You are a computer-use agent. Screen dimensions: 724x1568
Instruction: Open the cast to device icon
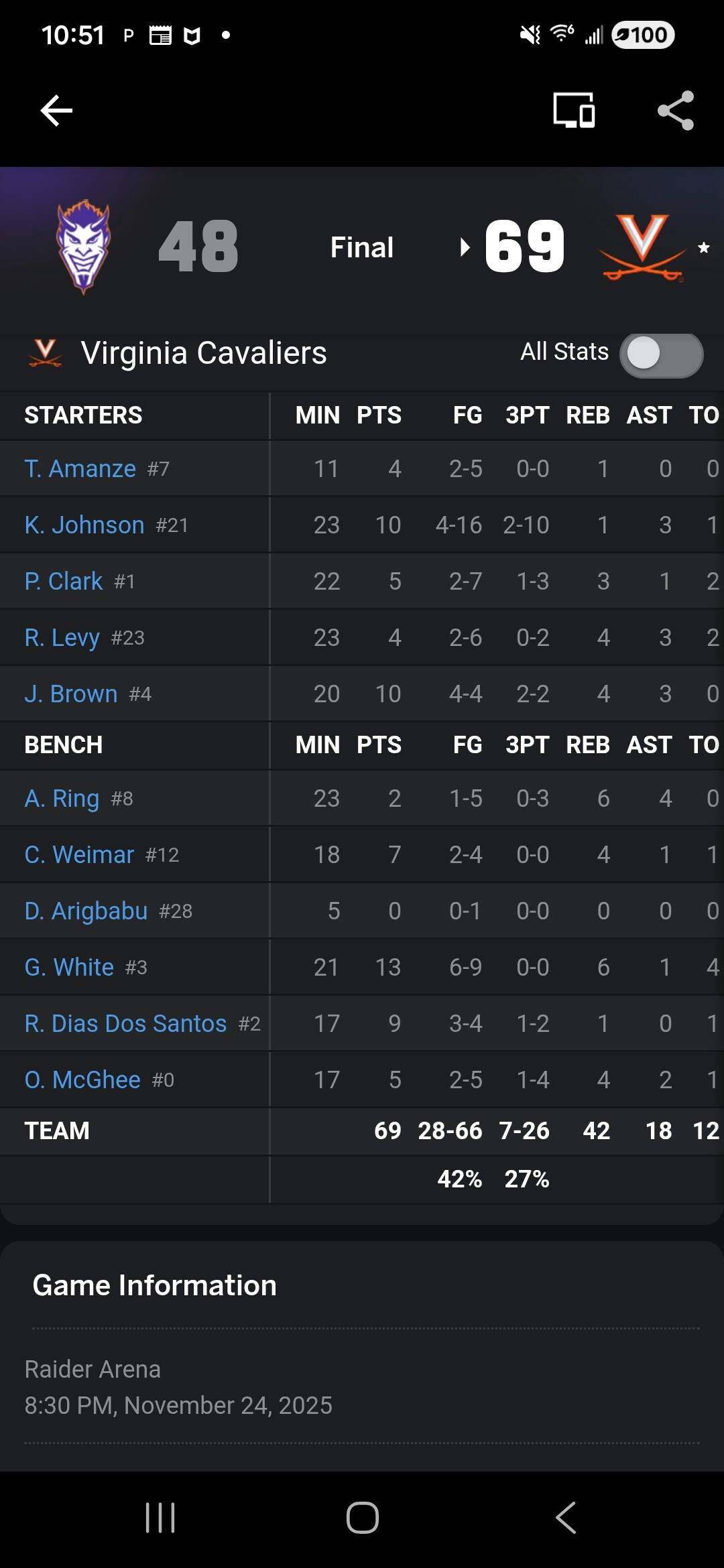pyautogui.click(x=574, y=111)
